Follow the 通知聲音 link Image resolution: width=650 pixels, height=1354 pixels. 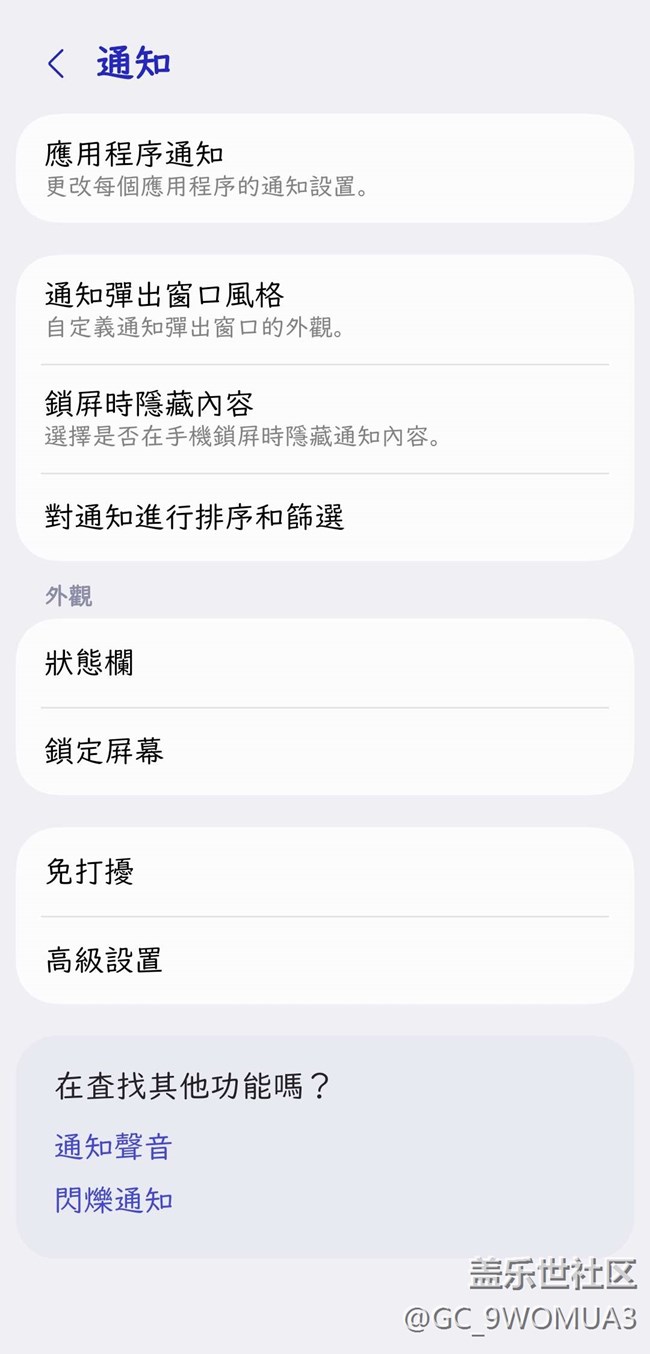click(113, 1146)
